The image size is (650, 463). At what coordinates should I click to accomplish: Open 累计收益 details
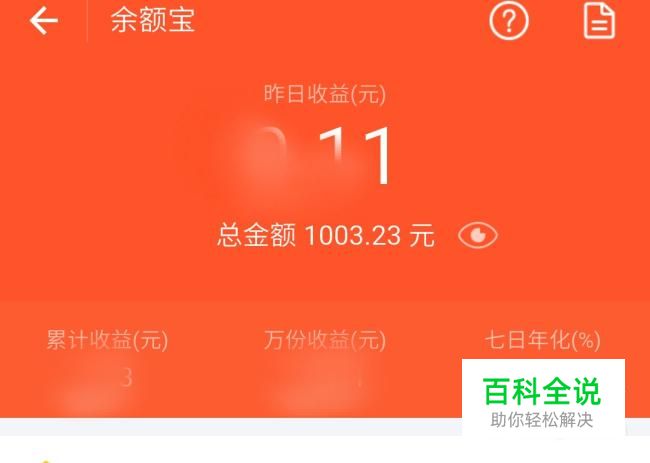pos(107,360)
